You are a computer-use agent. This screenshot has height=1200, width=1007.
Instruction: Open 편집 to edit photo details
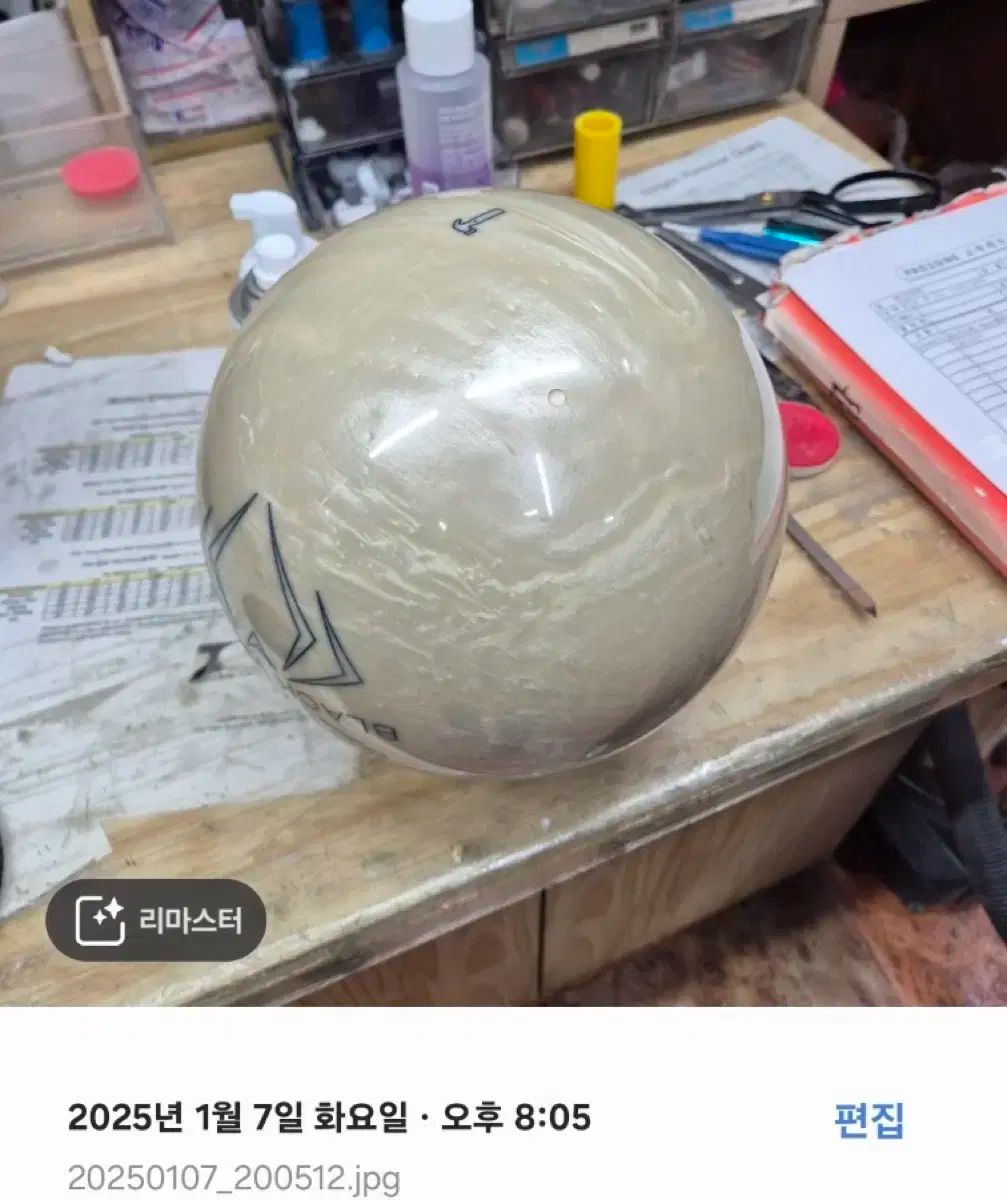(869, 1120)
